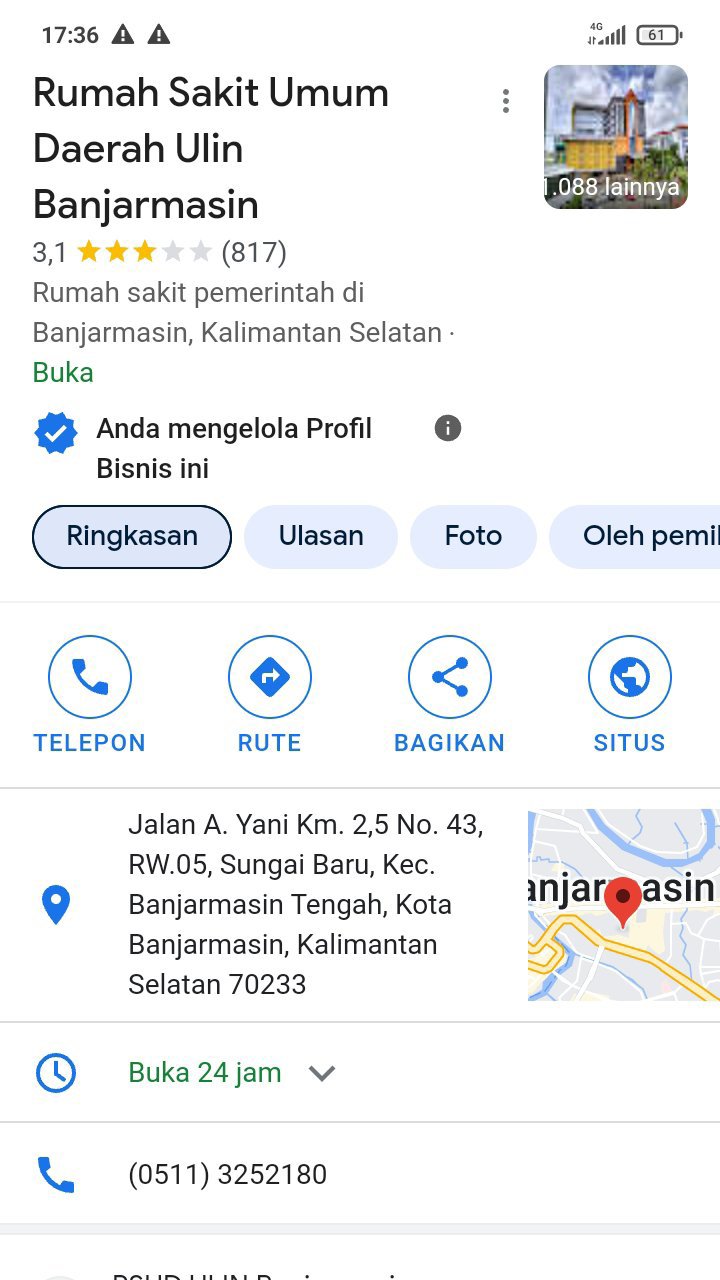The width and height of the screenshot is (720, 1280).
Task: Switch to the Ulasan tab
Action: (321, 536)
